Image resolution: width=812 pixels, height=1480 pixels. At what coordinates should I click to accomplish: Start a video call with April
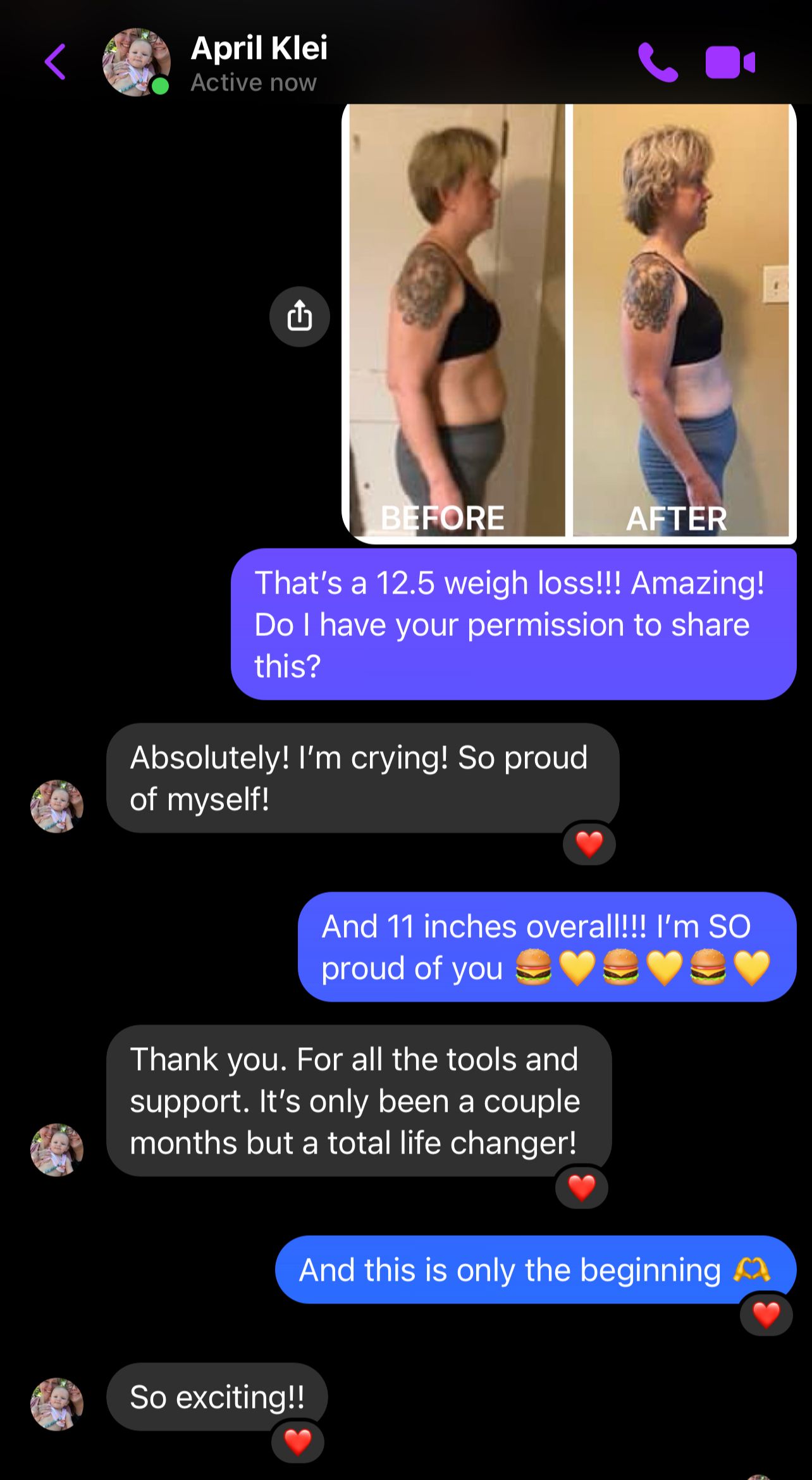click(730, 62)
